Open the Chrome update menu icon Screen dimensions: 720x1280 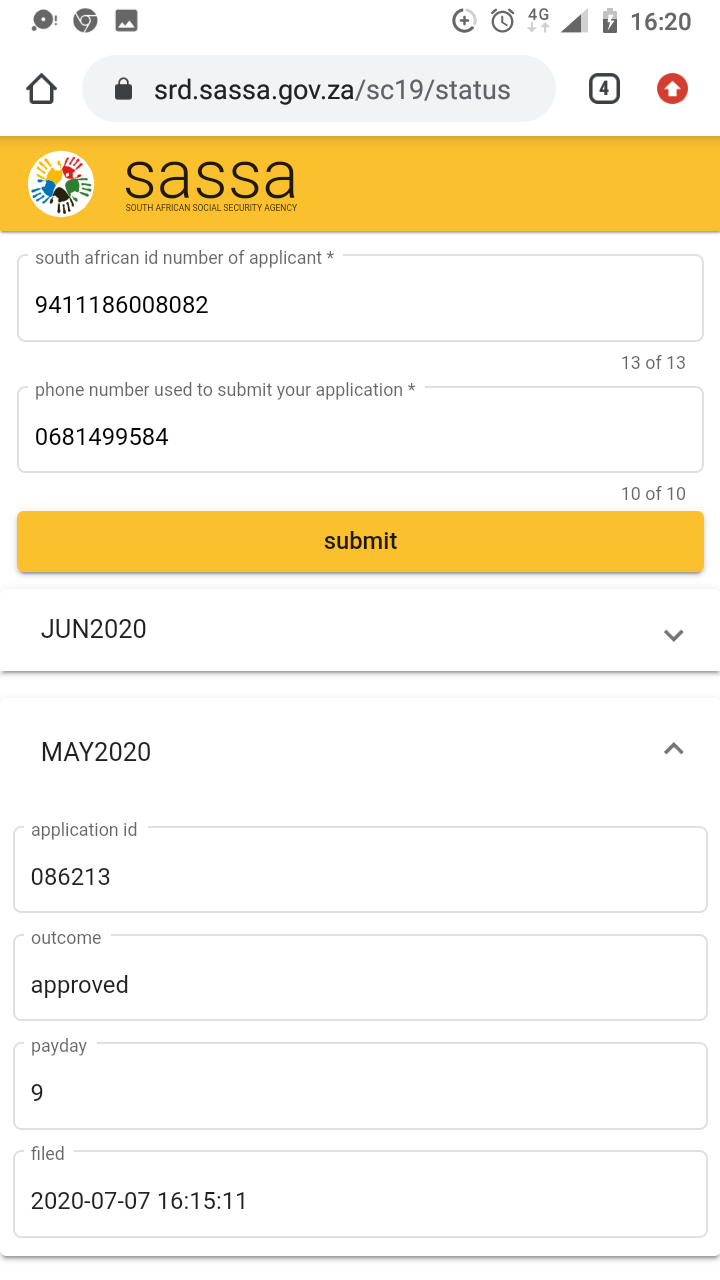tap(672, 90)
